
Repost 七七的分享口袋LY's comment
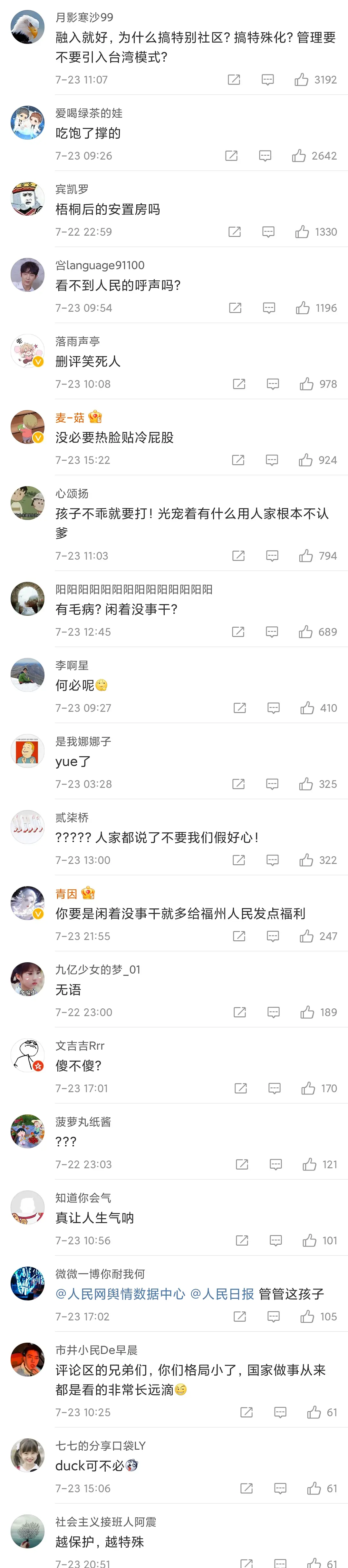click(x=247, y=1488)
